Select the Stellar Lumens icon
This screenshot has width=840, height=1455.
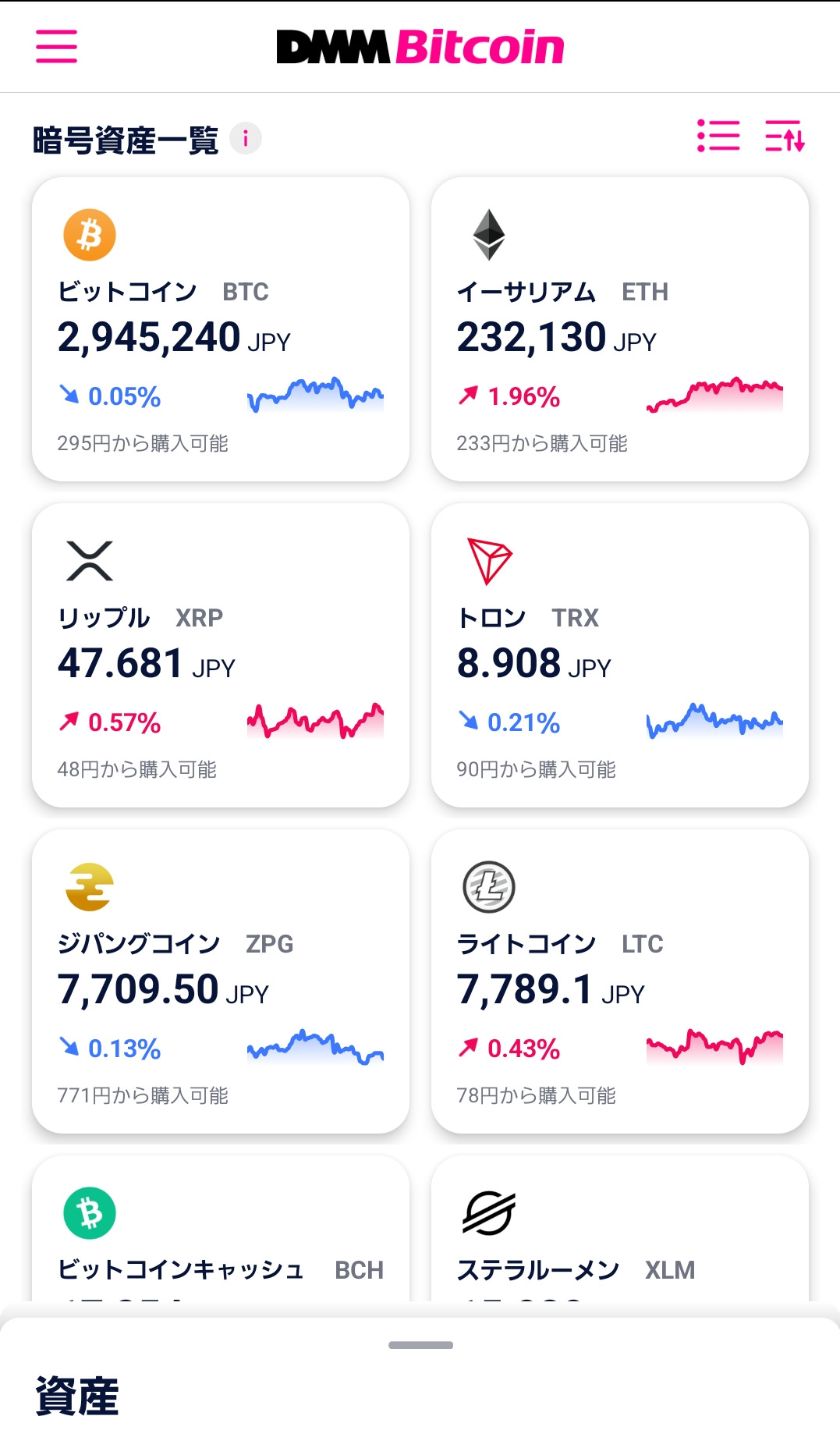pyautogui.click(x=488, y=1212)
